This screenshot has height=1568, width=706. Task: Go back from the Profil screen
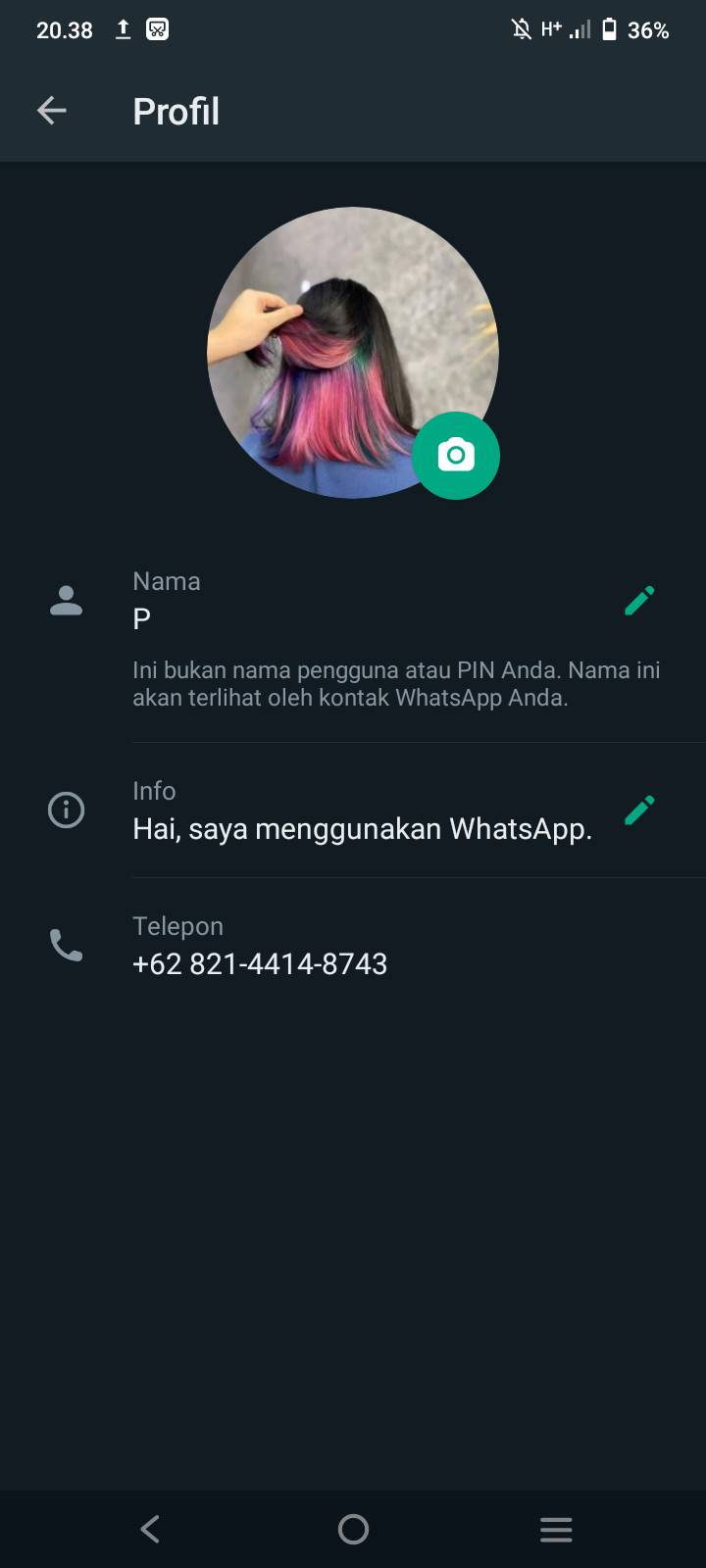52,111
